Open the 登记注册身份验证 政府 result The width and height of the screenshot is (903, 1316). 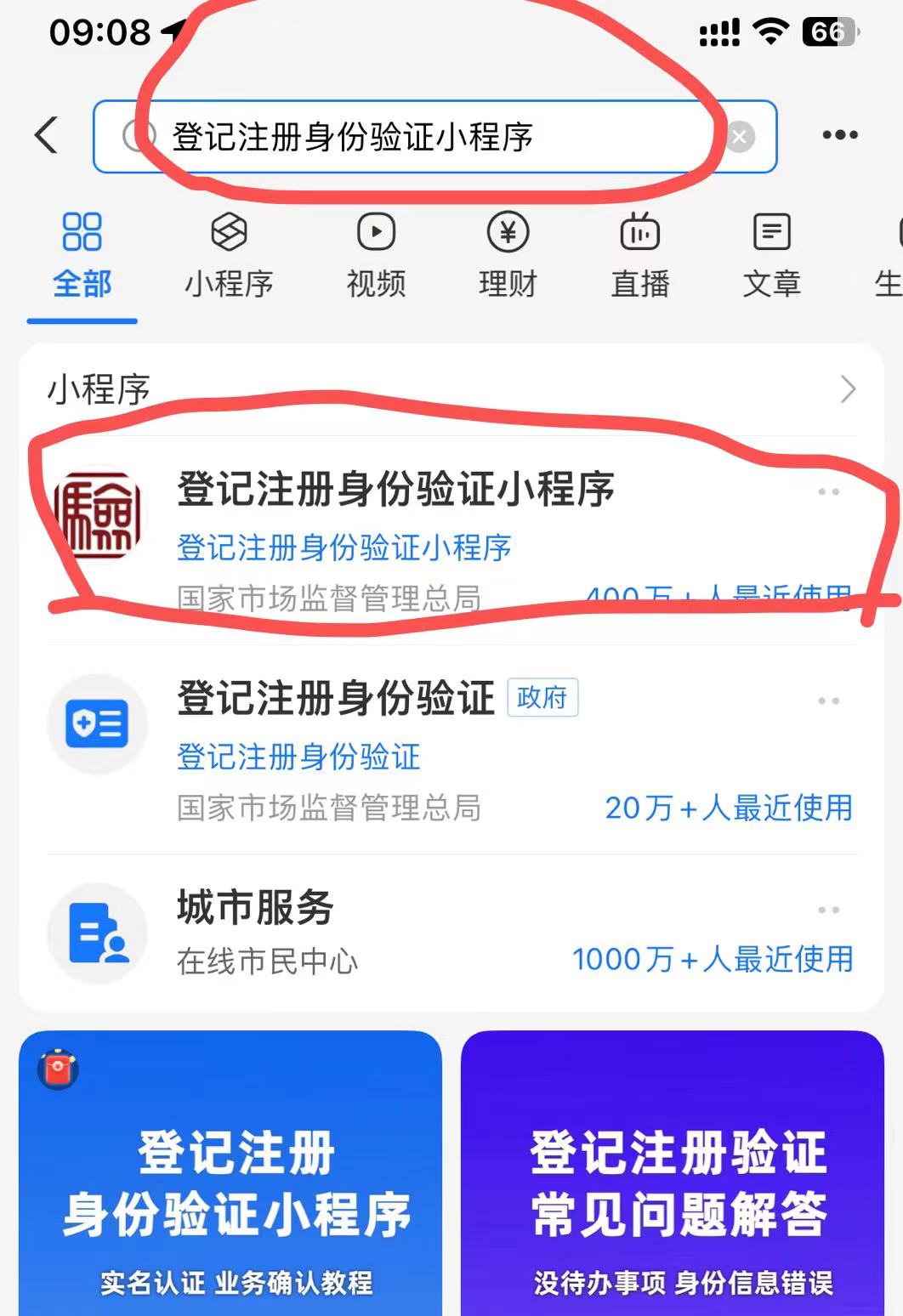coord(336,700)
